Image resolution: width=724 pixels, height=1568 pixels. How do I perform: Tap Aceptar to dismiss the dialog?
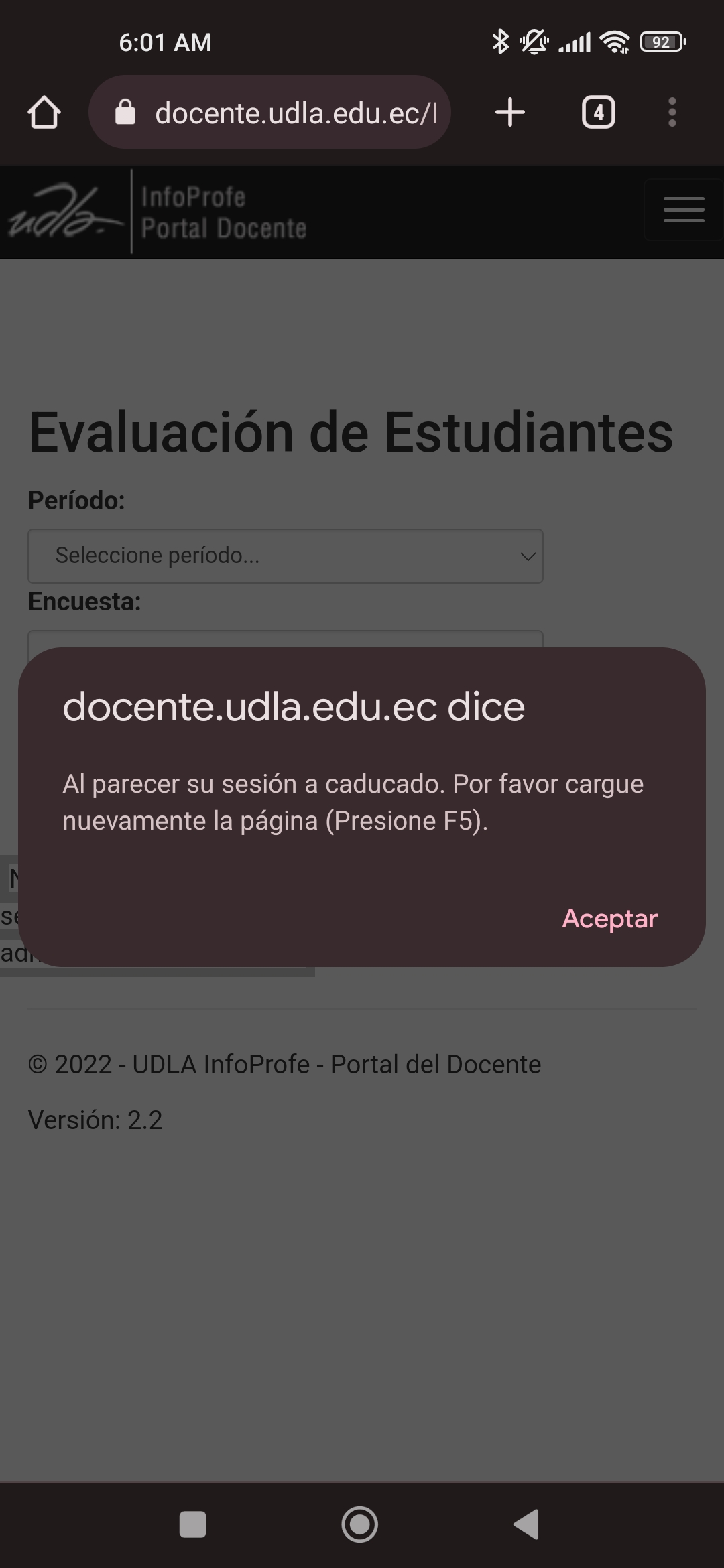coord(609,919)
